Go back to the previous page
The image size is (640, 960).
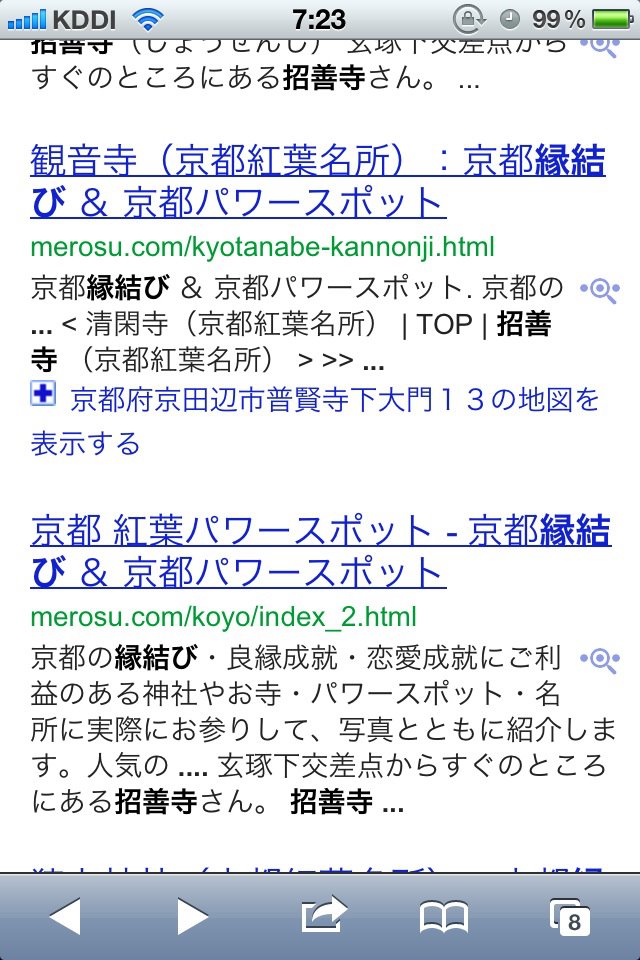coord(64,916)
